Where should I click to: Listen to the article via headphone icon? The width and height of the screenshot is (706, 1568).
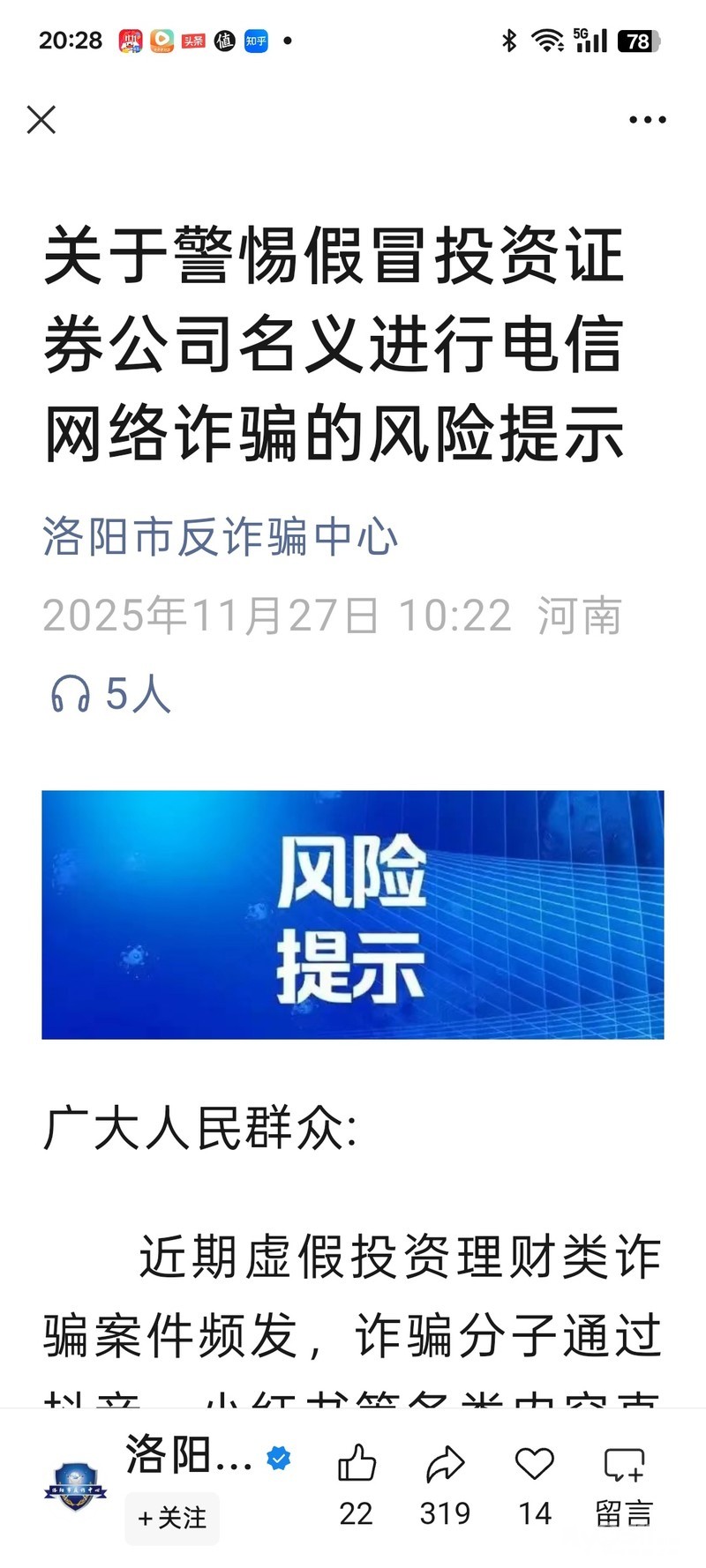pyautogui.click(x=71, y=694)
